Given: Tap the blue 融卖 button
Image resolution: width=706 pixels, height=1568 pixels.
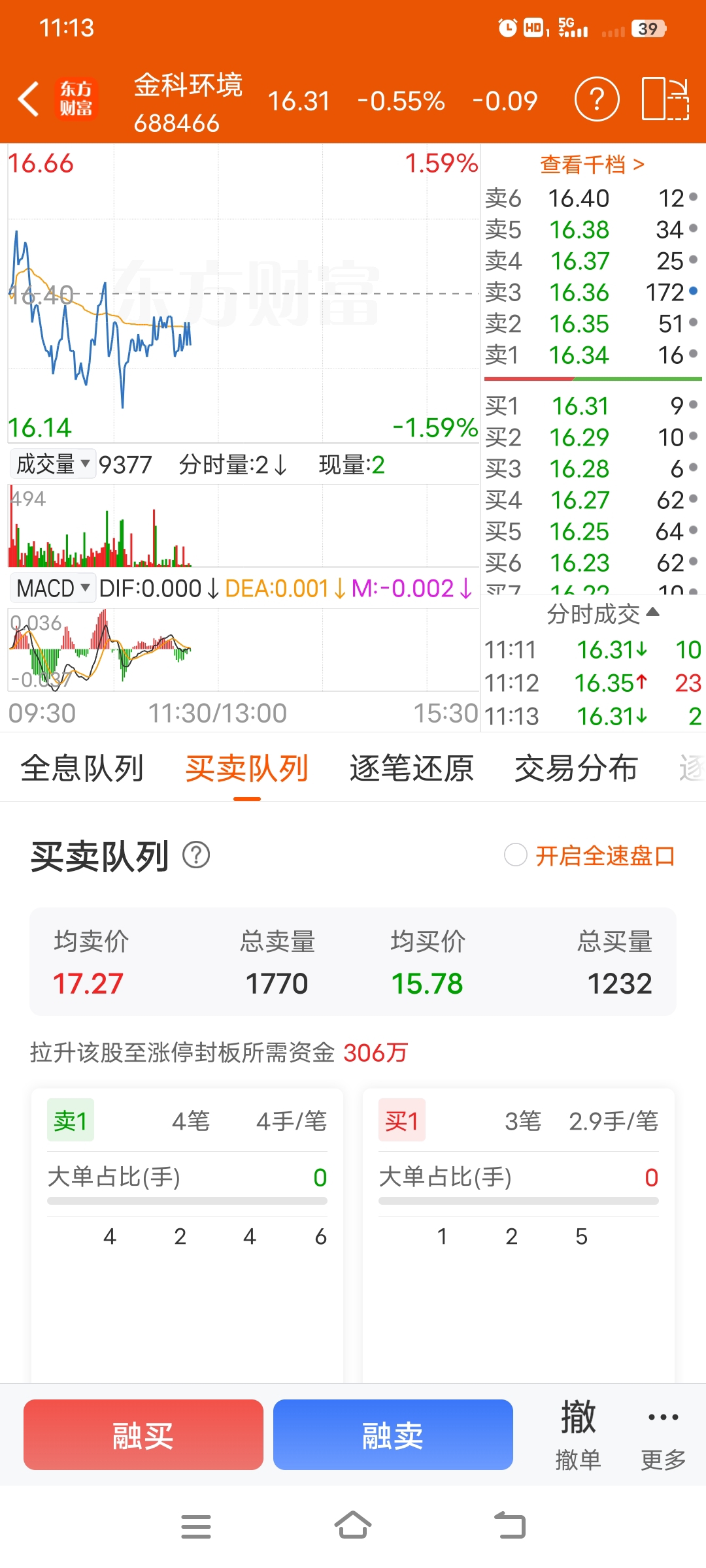Looking at the screenshot, I should [393, 1435].
